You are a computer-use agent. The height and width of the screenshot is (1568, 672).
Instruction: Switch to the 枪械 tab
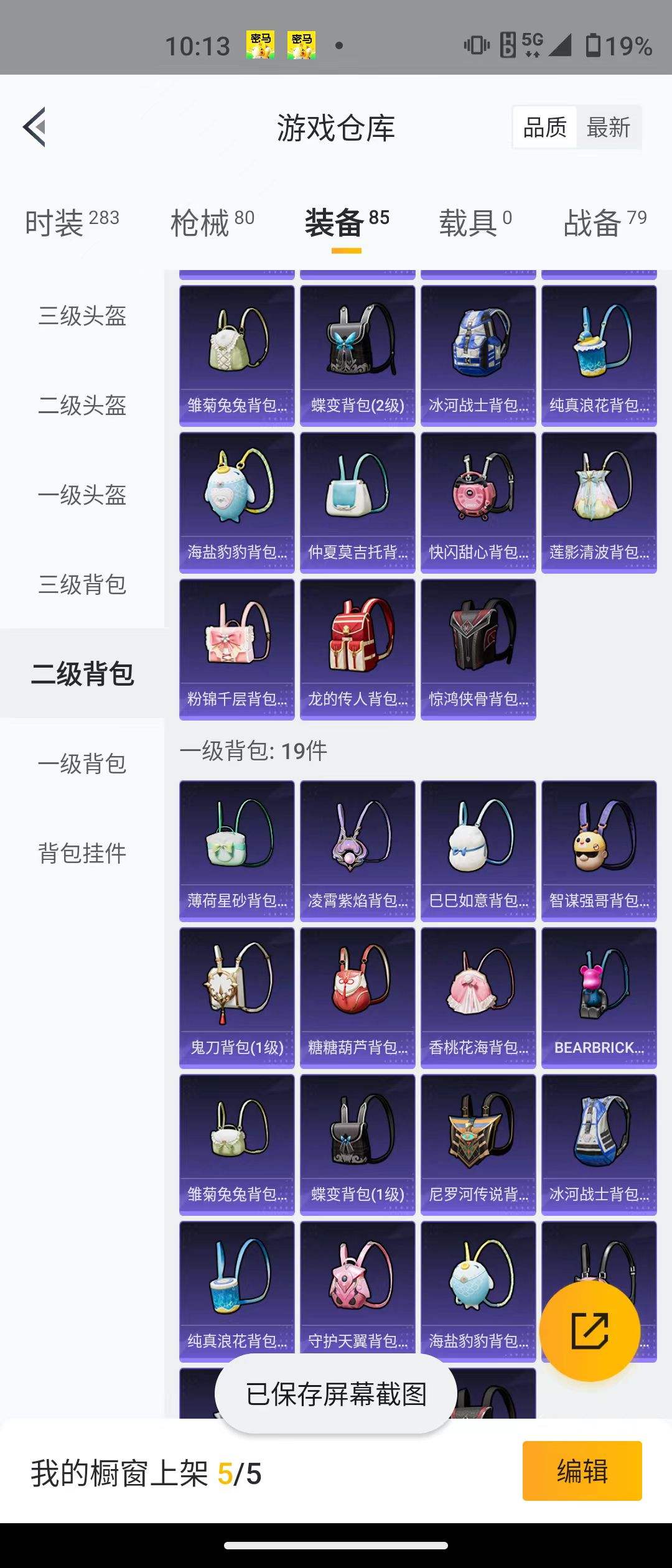212,222
